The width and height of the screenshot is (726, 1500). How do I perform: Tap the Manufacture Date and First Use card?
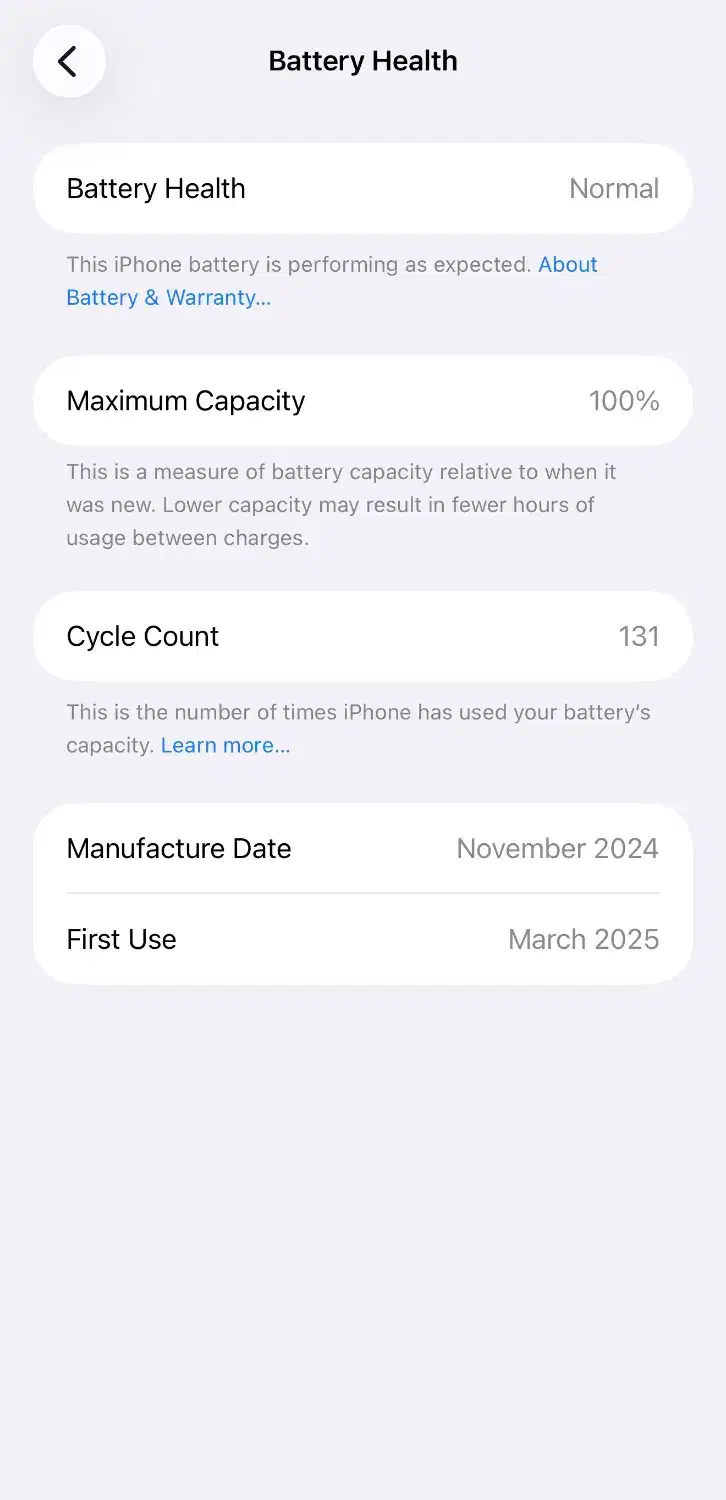click(x=362, y=893)
